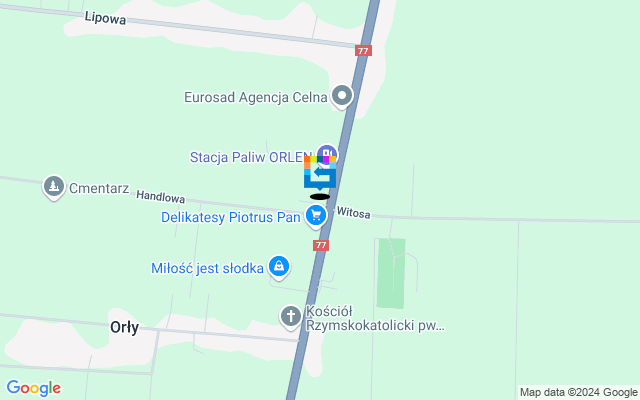640x400 pixels.
Task: Select the Kościół Rzymskokatolicki church marker
Action: 291,317
